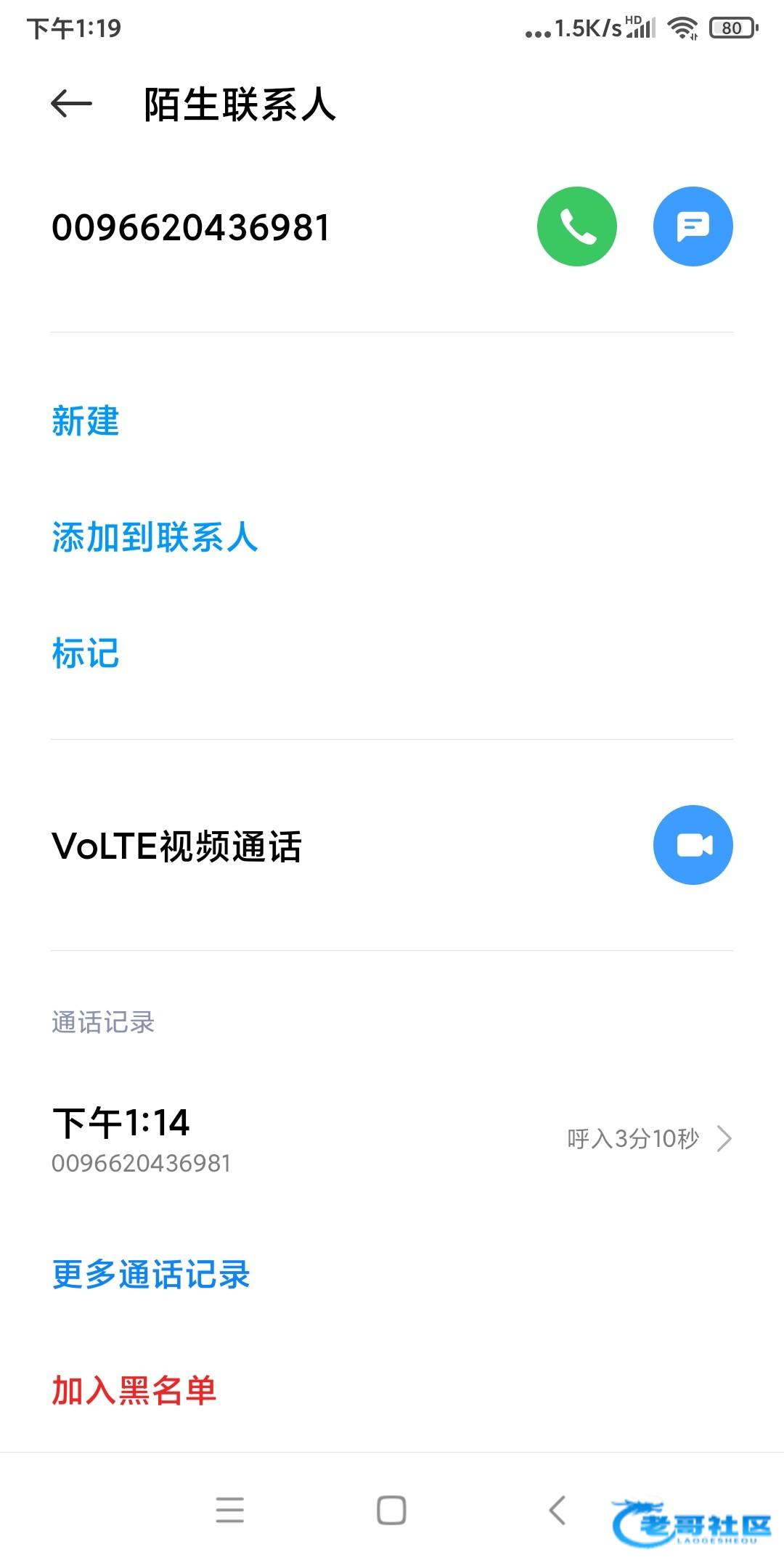Open the 下午1:14 incoming call record

[x=392, y=1139]
